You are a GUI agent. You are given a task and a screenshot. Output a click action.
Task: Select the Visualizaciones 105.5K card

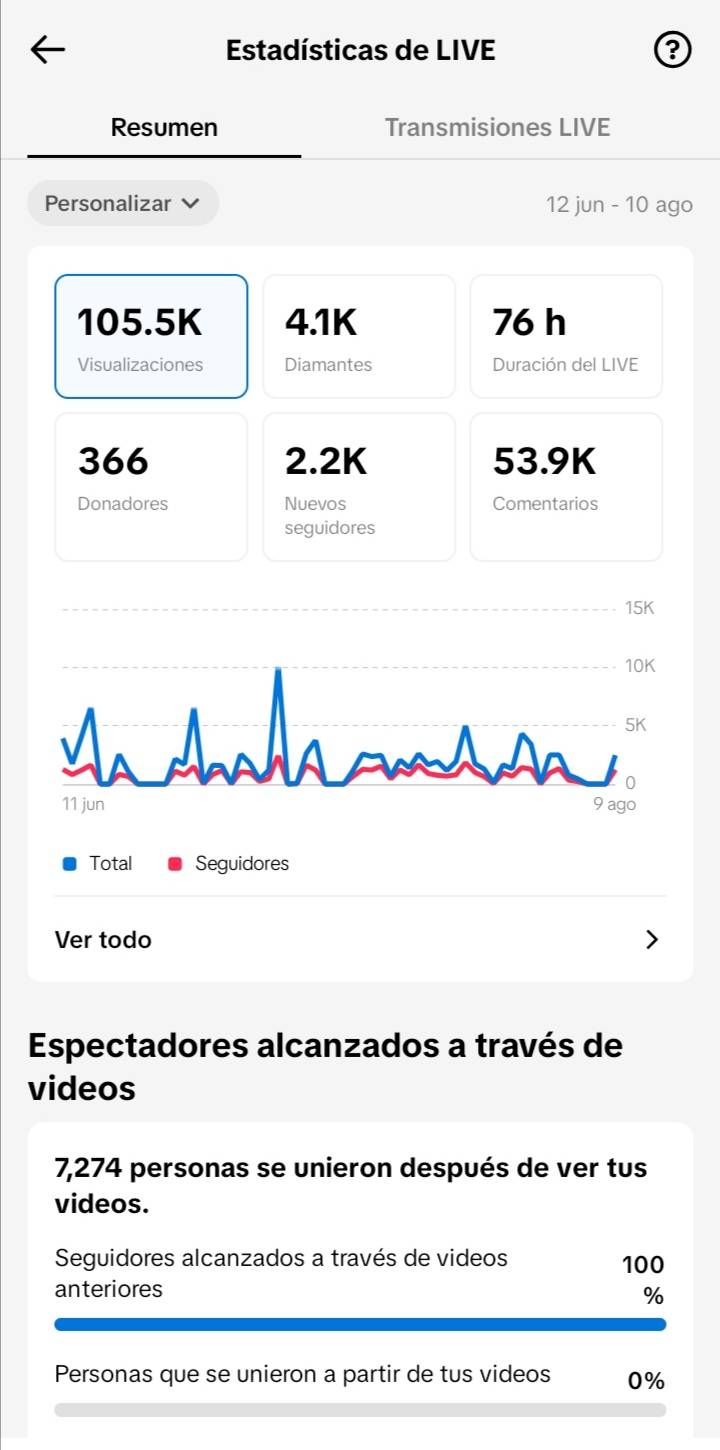(x=151, y=337)
